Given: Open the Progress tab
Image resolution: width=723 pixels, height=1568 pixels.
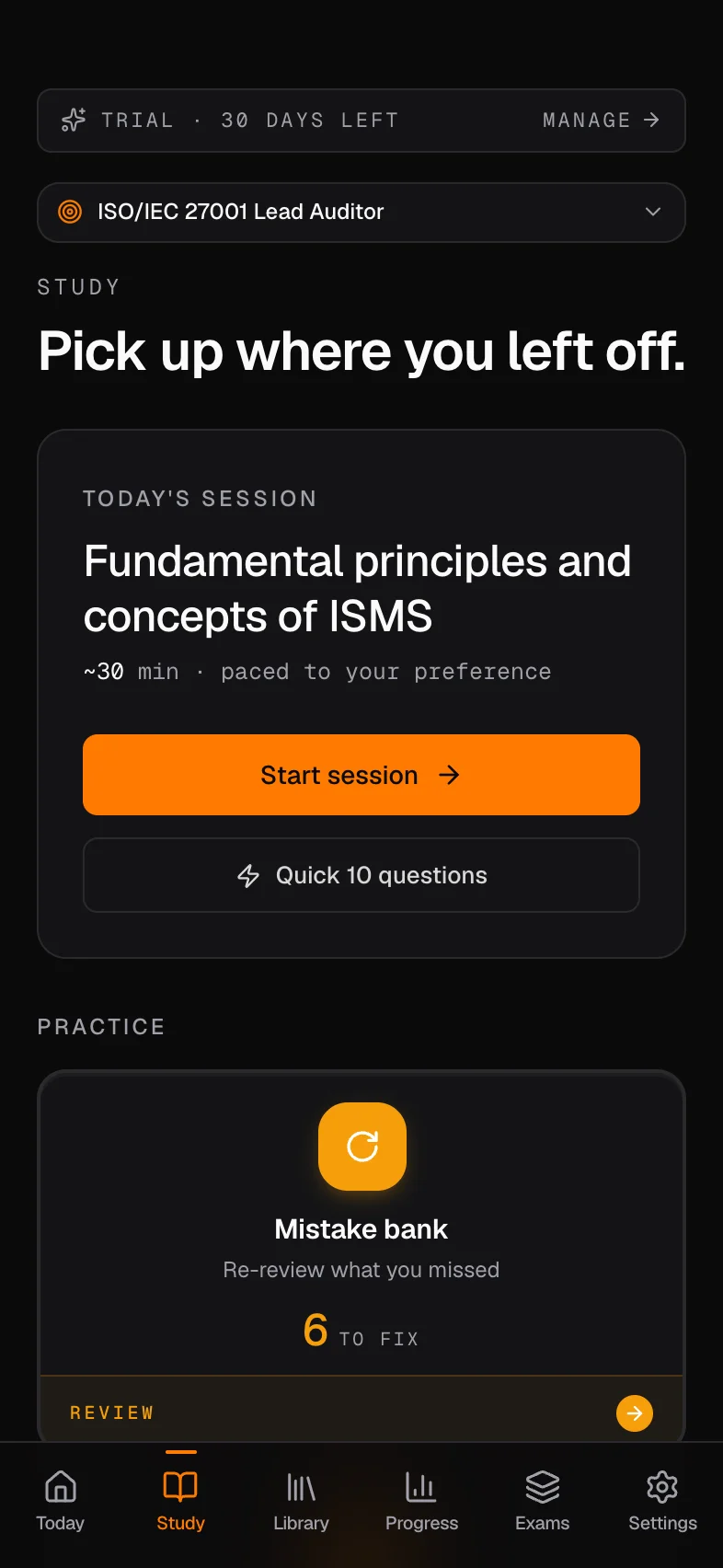Looking at the screenshot, I should click(x=421, y=1502).
